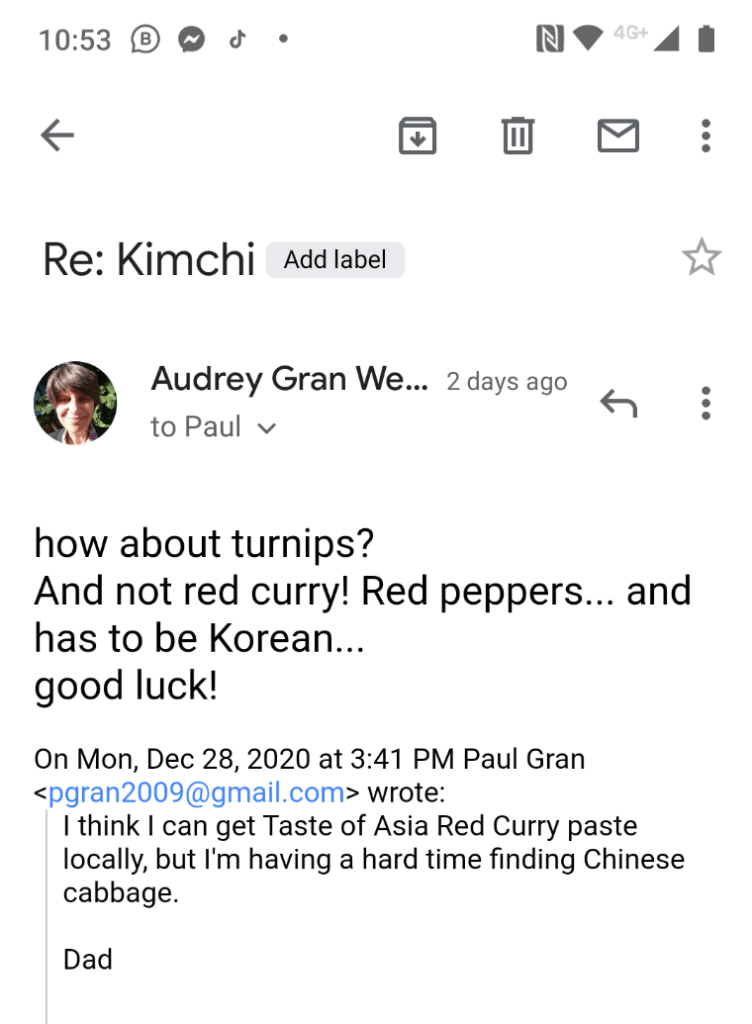Star the Re: Kimchi conversation
This screenshot has width=752, height=1024.
[x=701, y=258]
